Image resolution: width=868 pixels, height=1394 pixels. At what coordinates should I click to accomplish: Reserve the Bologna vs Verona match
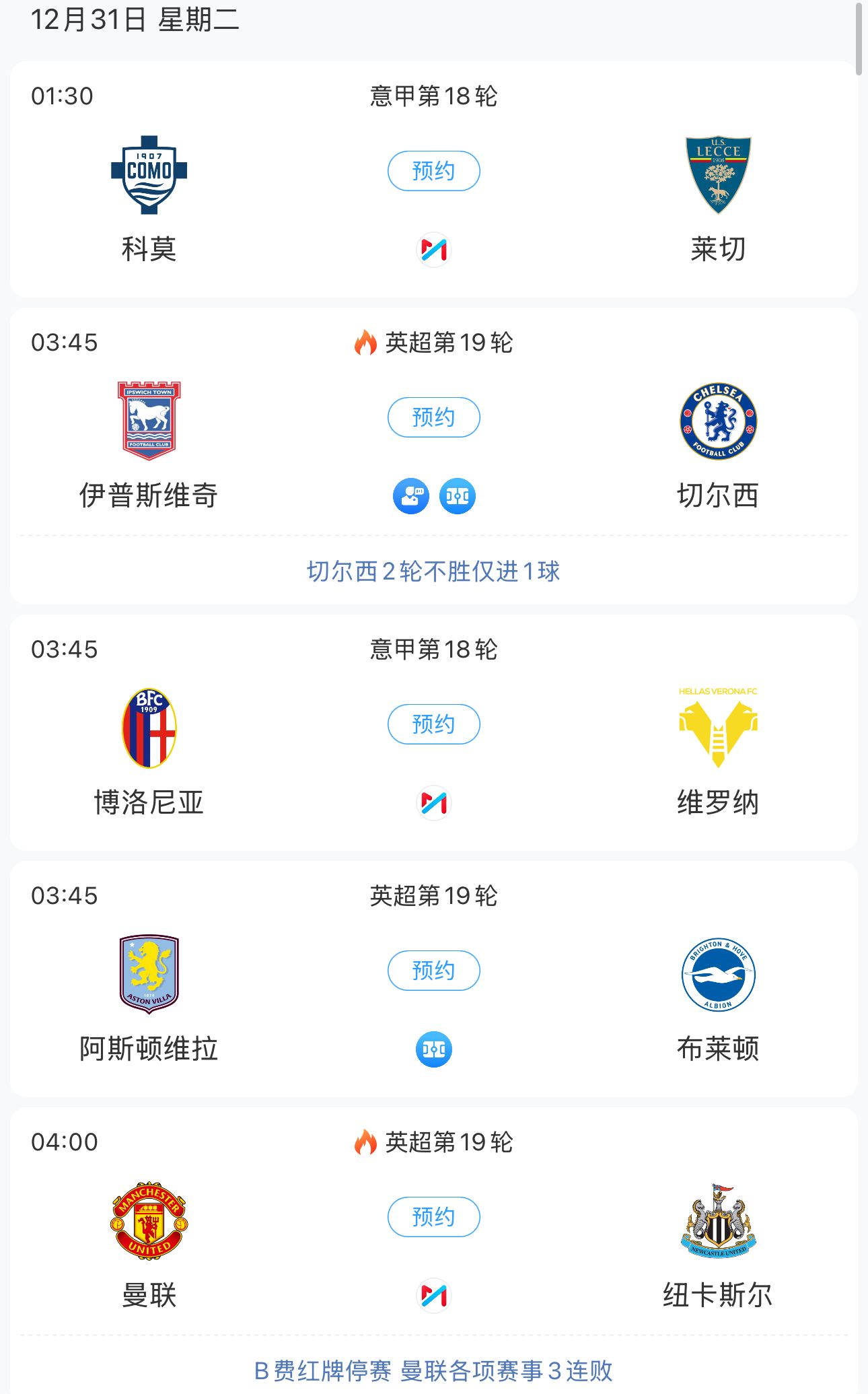coord(433,724)
